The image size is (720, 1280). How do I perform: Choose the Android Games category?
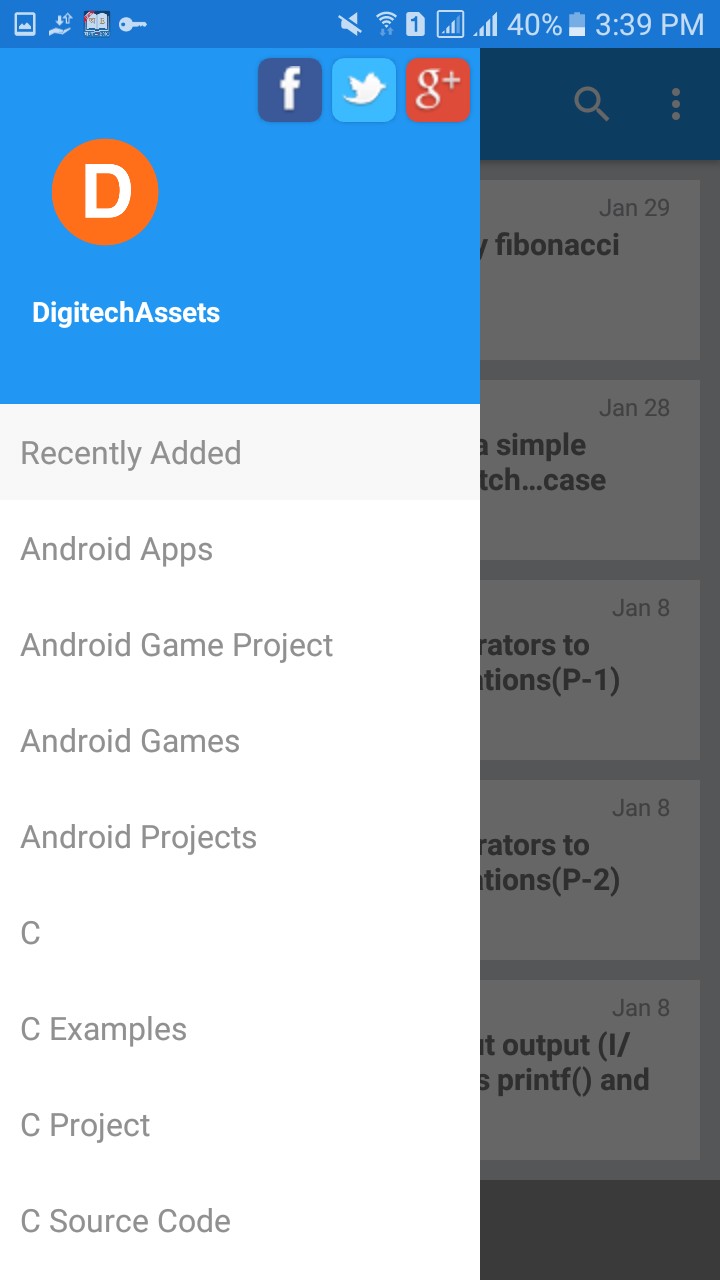pyautogui.click(x=240, y=741)
